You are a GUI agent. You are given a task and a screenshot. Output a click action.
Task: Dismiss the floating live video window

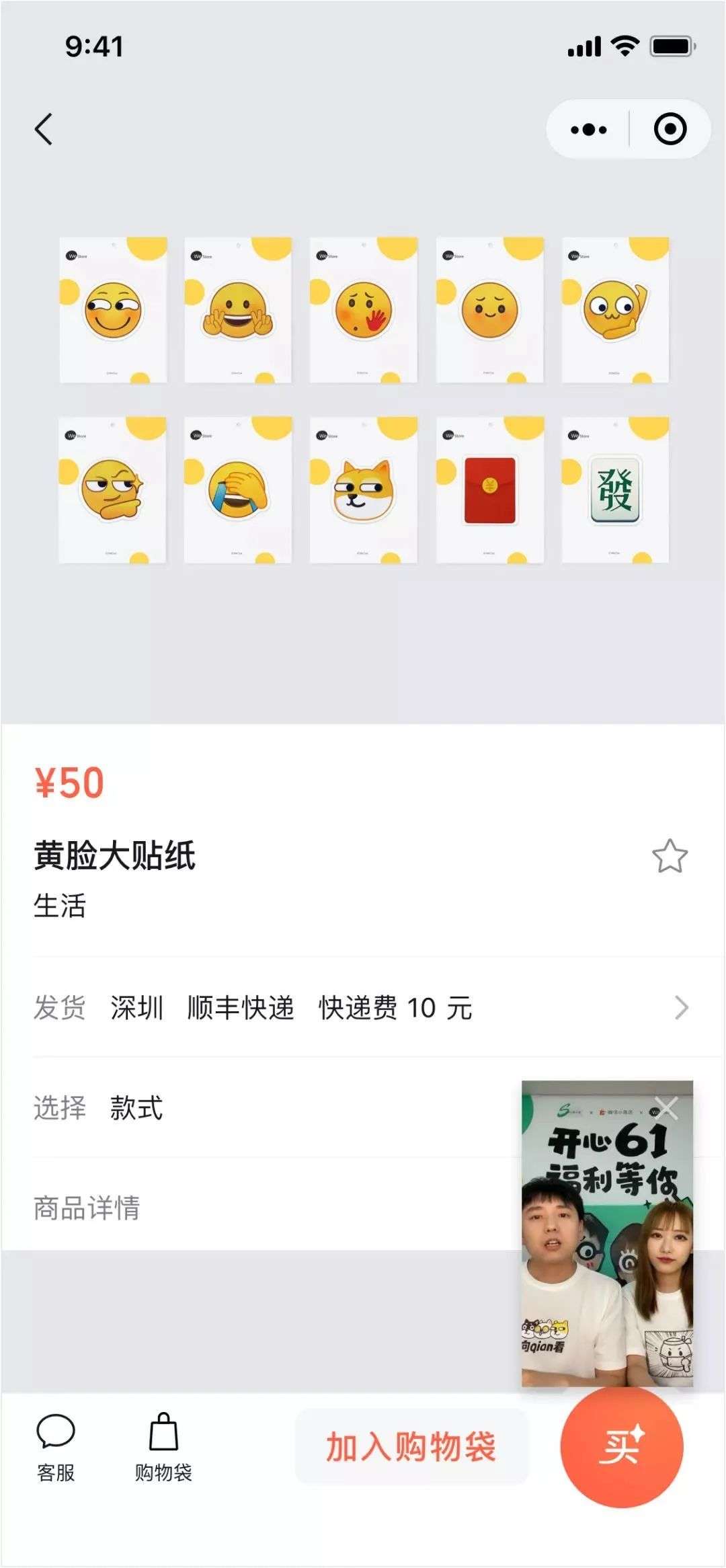click(x=667, y=1107)
